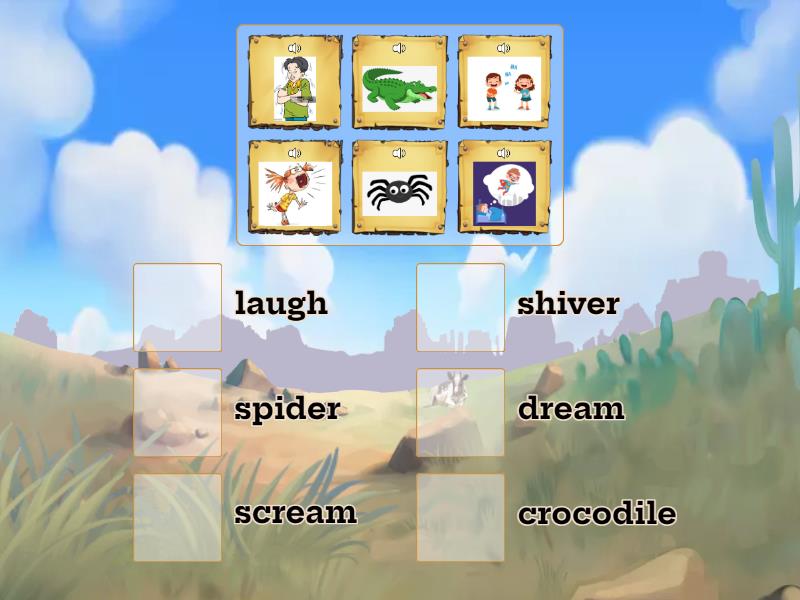Image resolution: width=800 pixels, height=600 pixels.
Task: Select the crocodile picture card
Action: click(x=399, y=90)
